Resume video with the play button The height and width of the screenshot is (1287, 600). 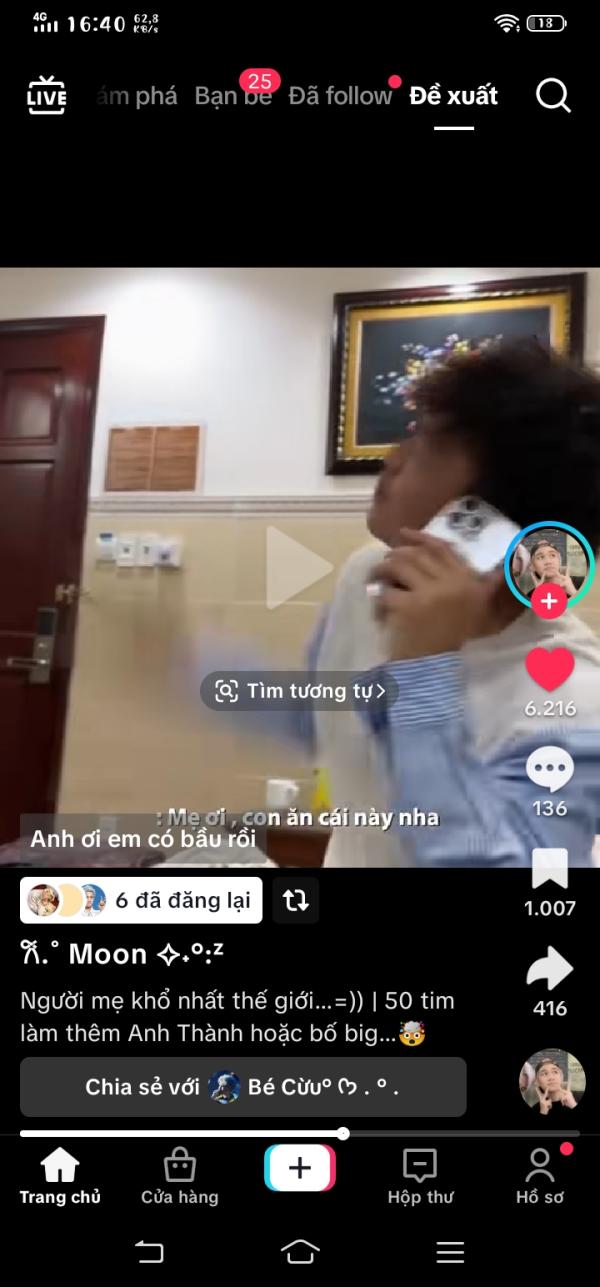tap(298, 568)
